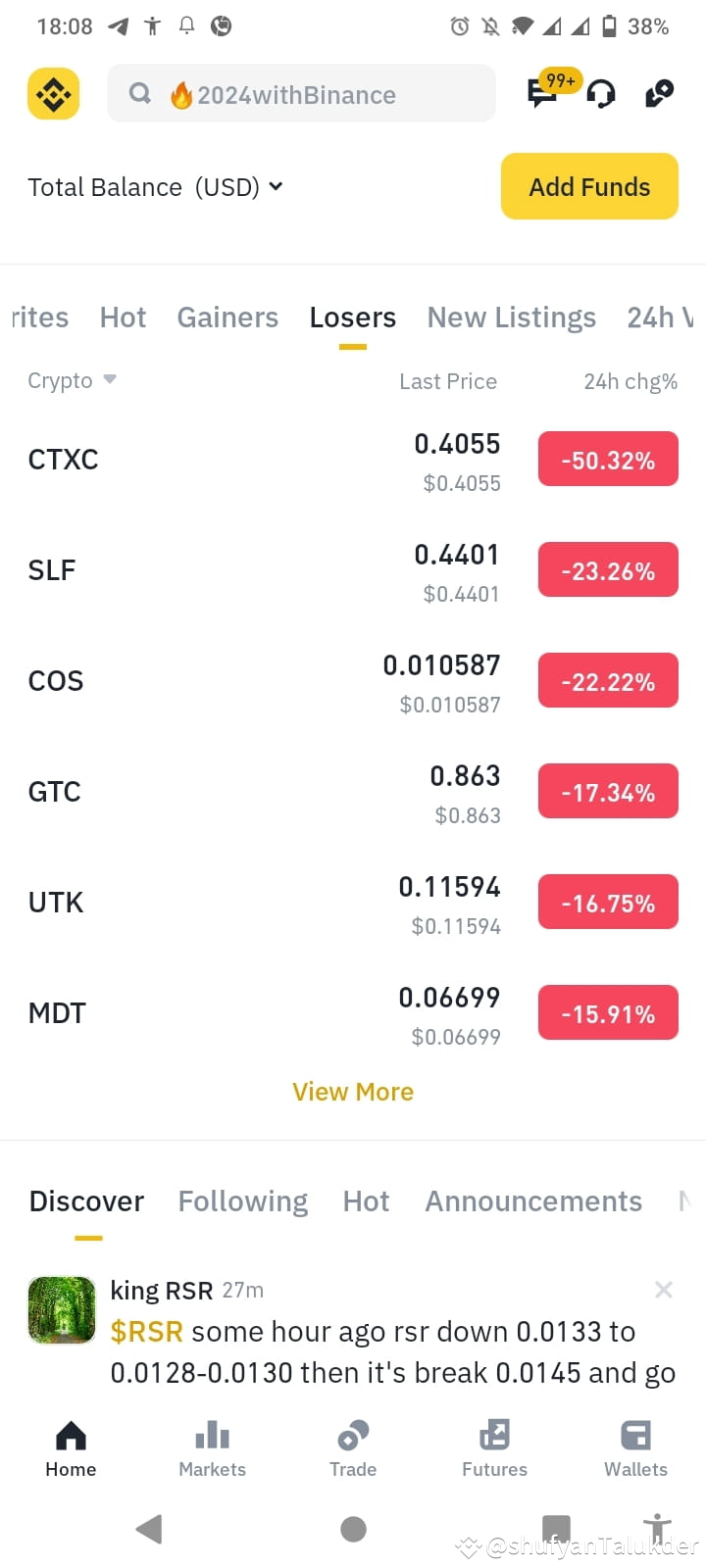Tap the search bar with 2024withBinance
The height and width of the screenshot is (1568, 706).
coord(301,93)
